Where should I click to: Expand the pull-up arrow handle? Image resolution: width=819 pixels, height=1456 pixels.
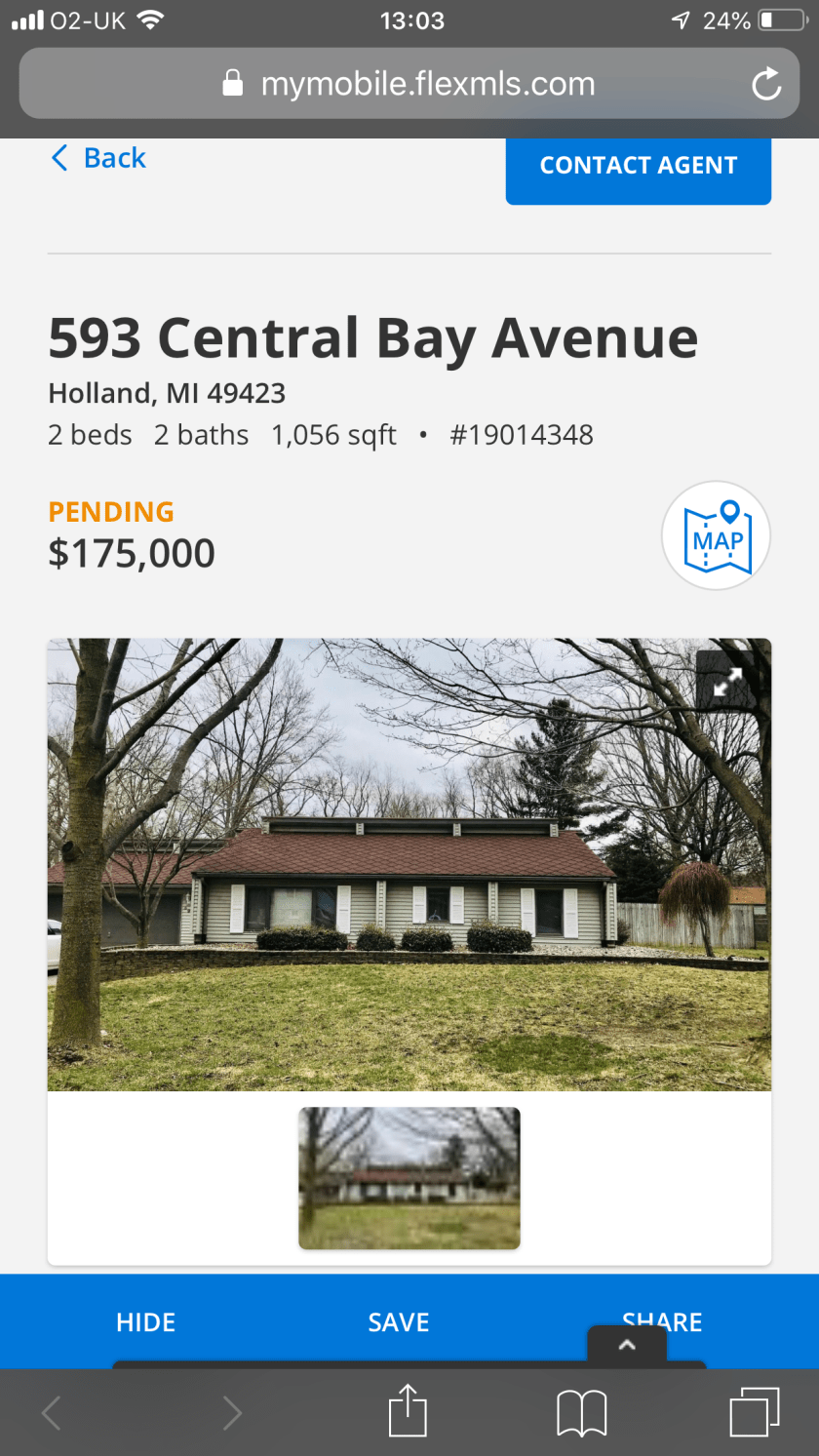click(x=627, y=1345)
